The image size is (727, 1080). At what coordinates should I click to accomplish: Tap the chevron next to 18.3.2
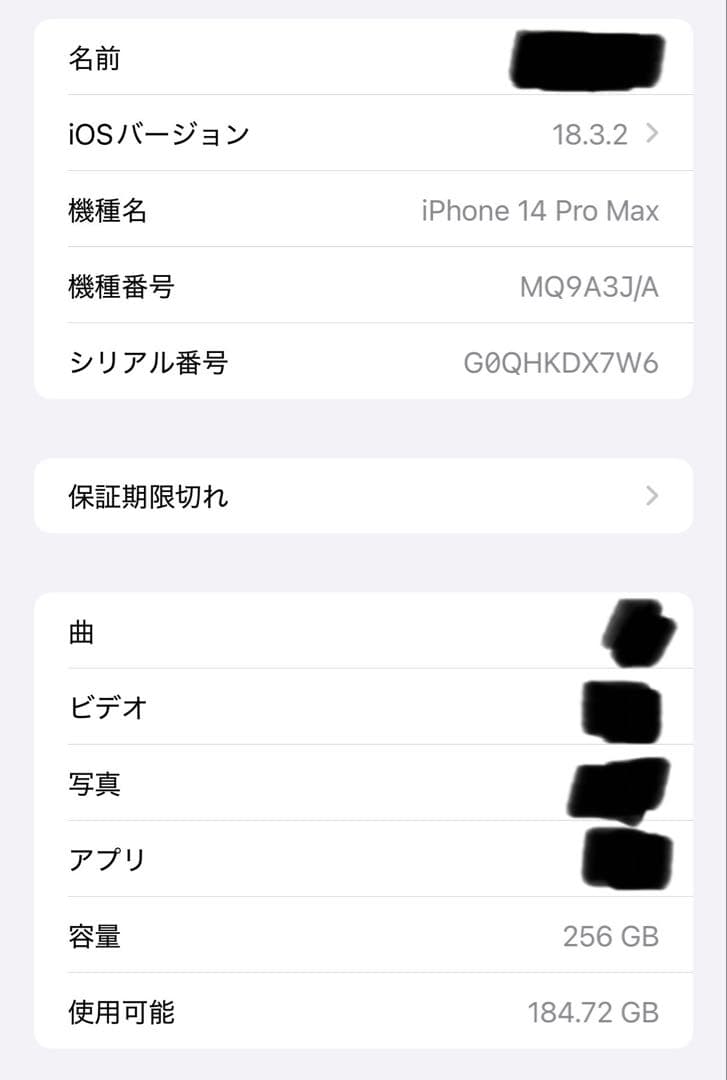[x=651, y=134]
